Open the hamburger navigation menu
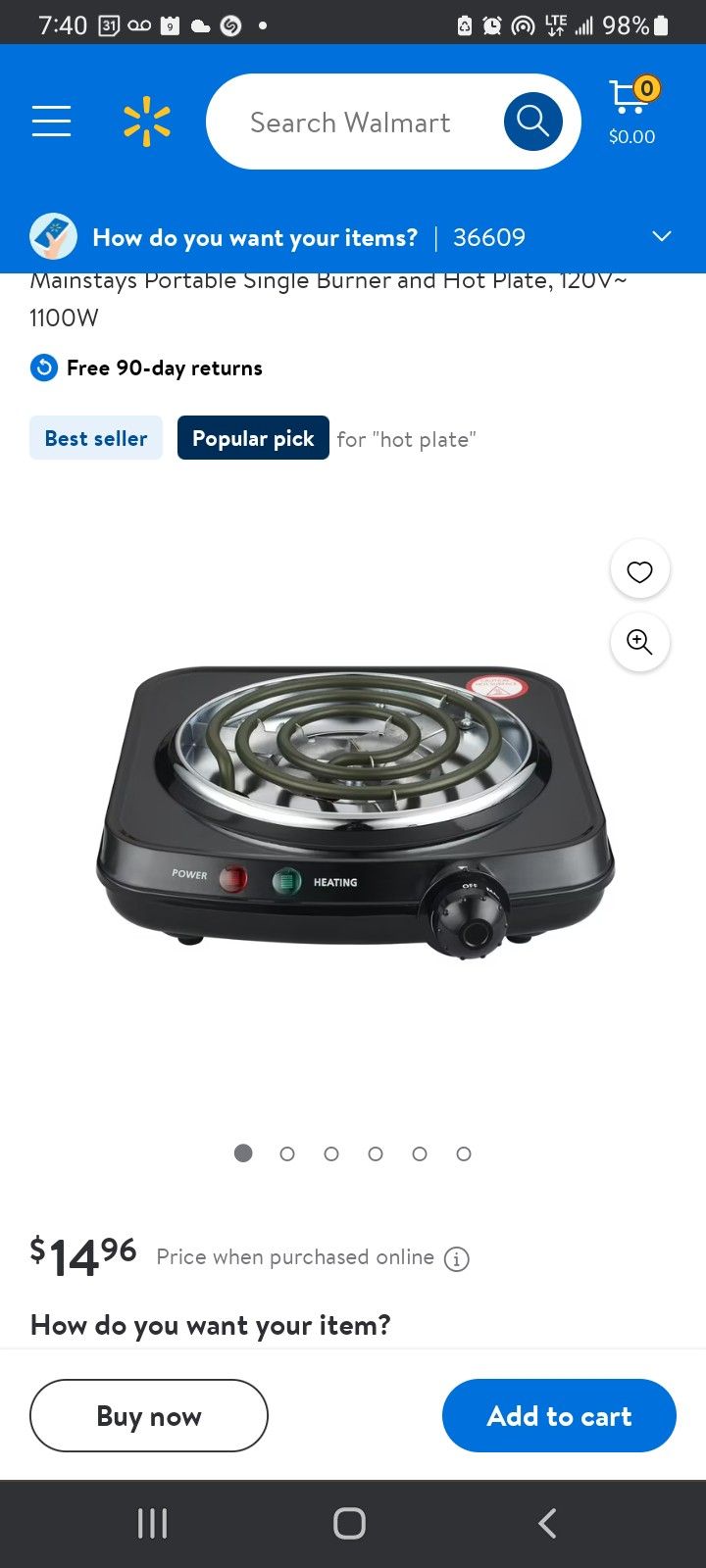The width and height of the screenshot is (706, 1568). tap(51, 121)
